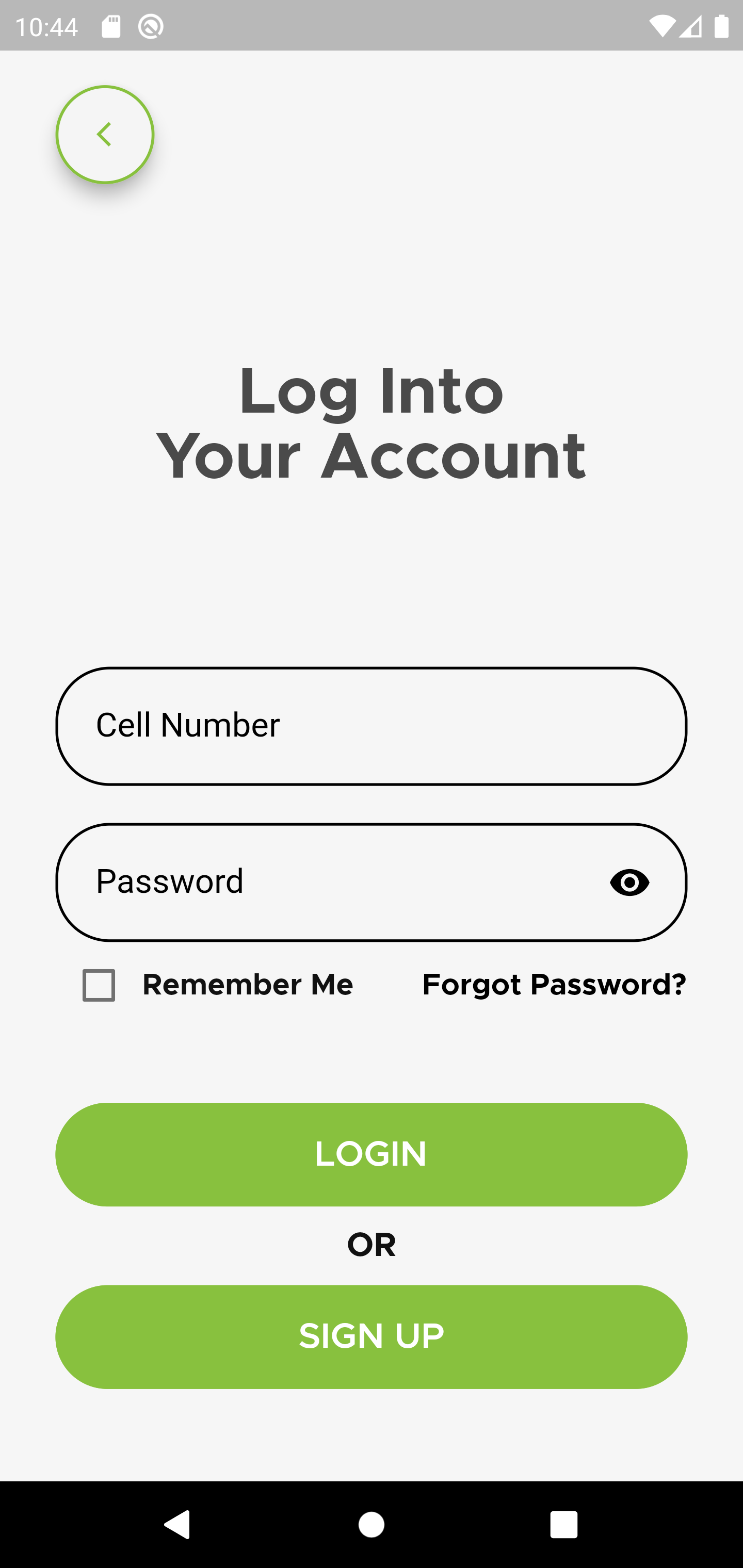Create an account via SIGN UP
743x1568 pixels.
371,1337
